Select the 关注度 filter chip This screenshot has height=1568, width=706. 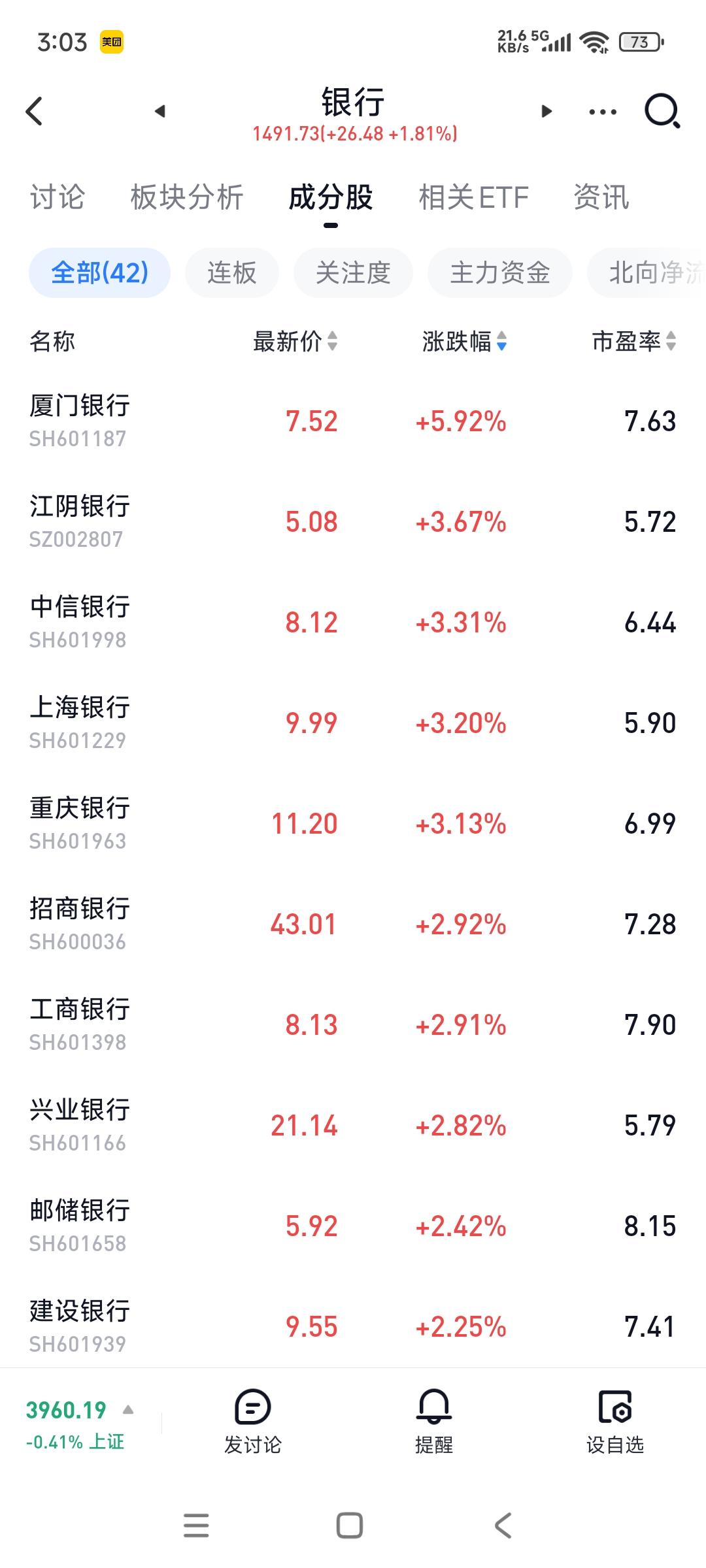click(353, 272)
